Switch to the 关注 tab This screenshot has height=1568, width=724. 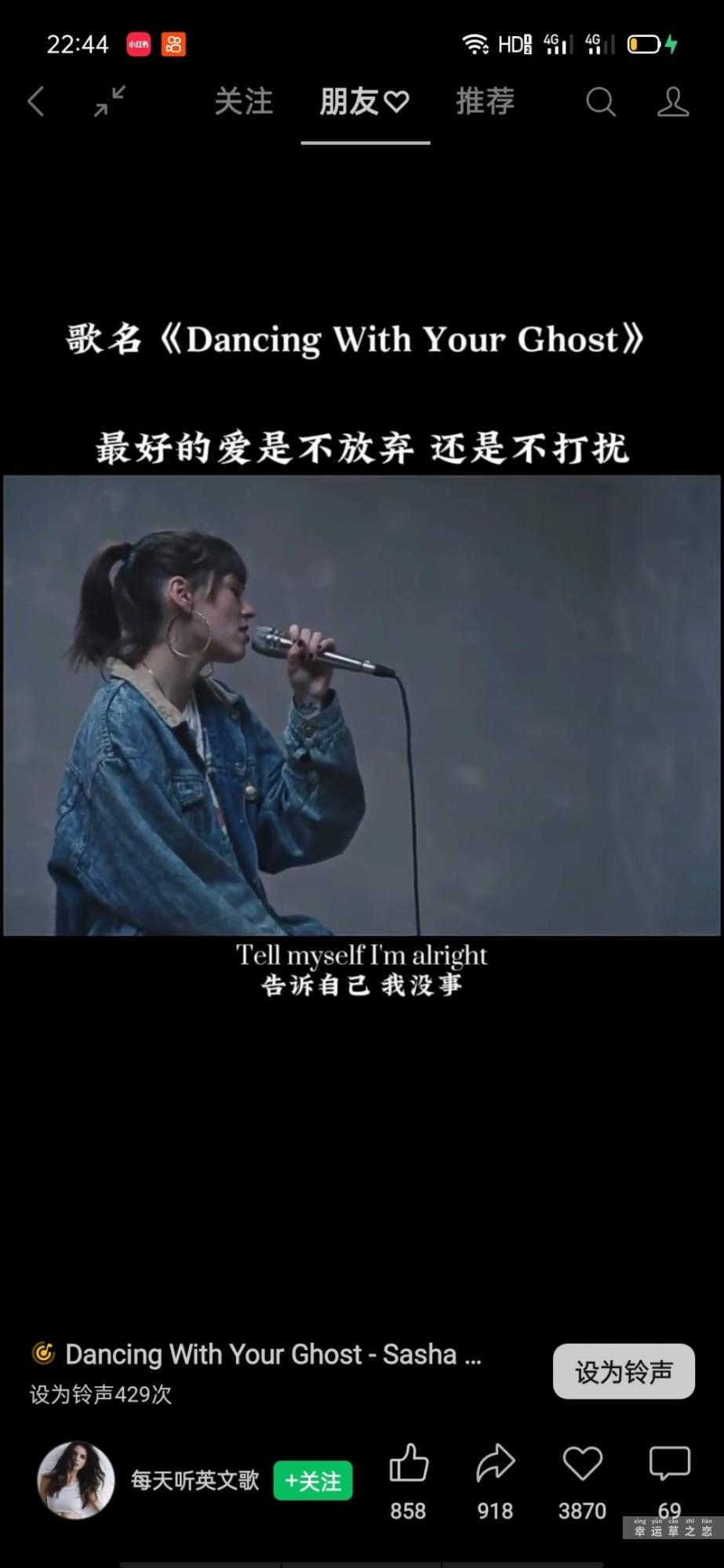pos(244,102)
